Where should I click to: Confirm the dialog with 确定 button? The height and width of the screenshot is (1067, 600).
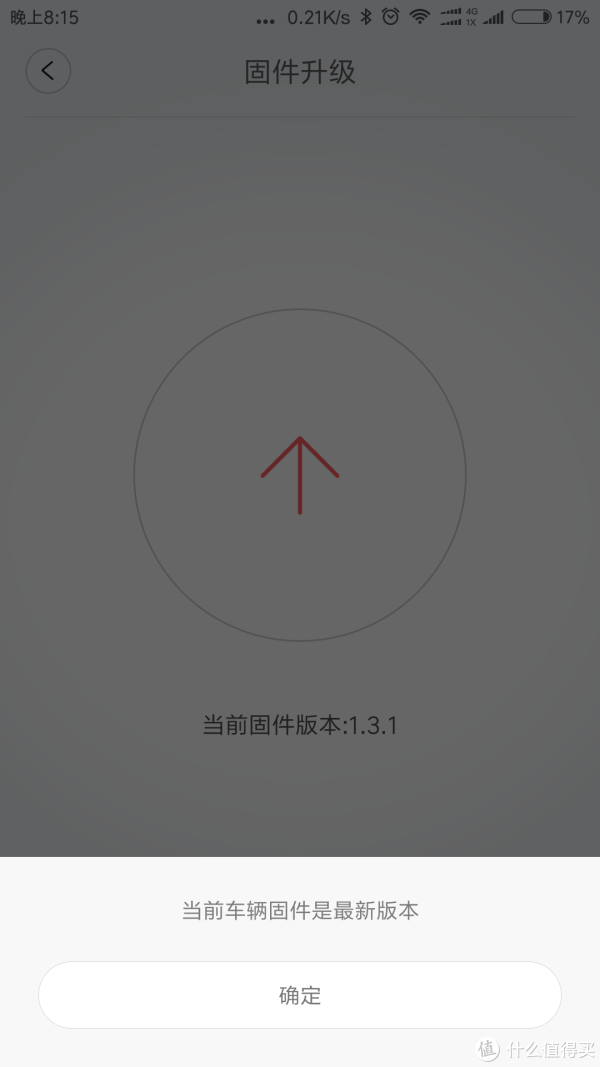click(300, 995)
